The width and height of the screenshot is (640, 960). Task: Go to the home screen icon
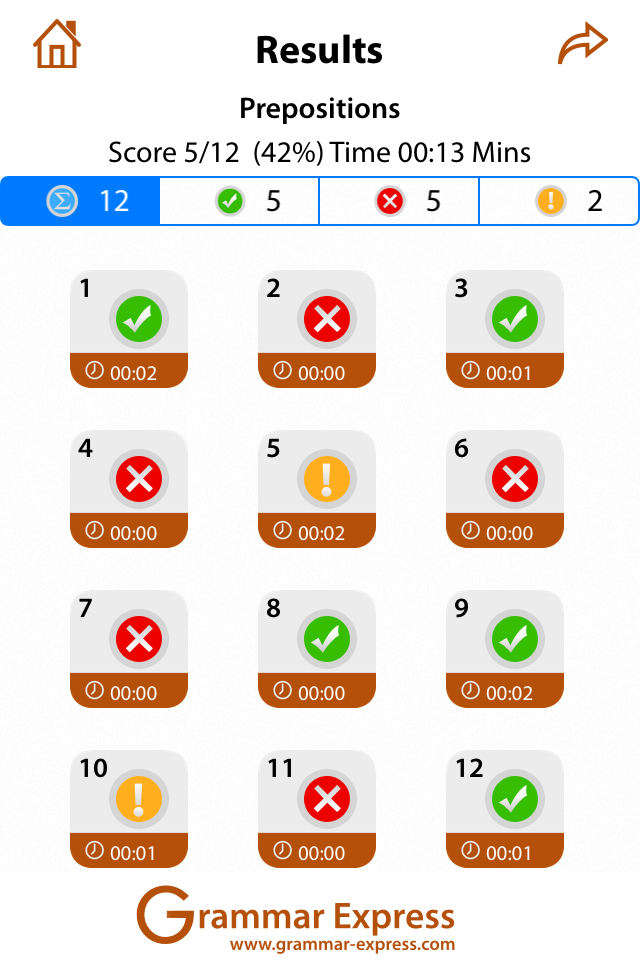coord(57,45)
